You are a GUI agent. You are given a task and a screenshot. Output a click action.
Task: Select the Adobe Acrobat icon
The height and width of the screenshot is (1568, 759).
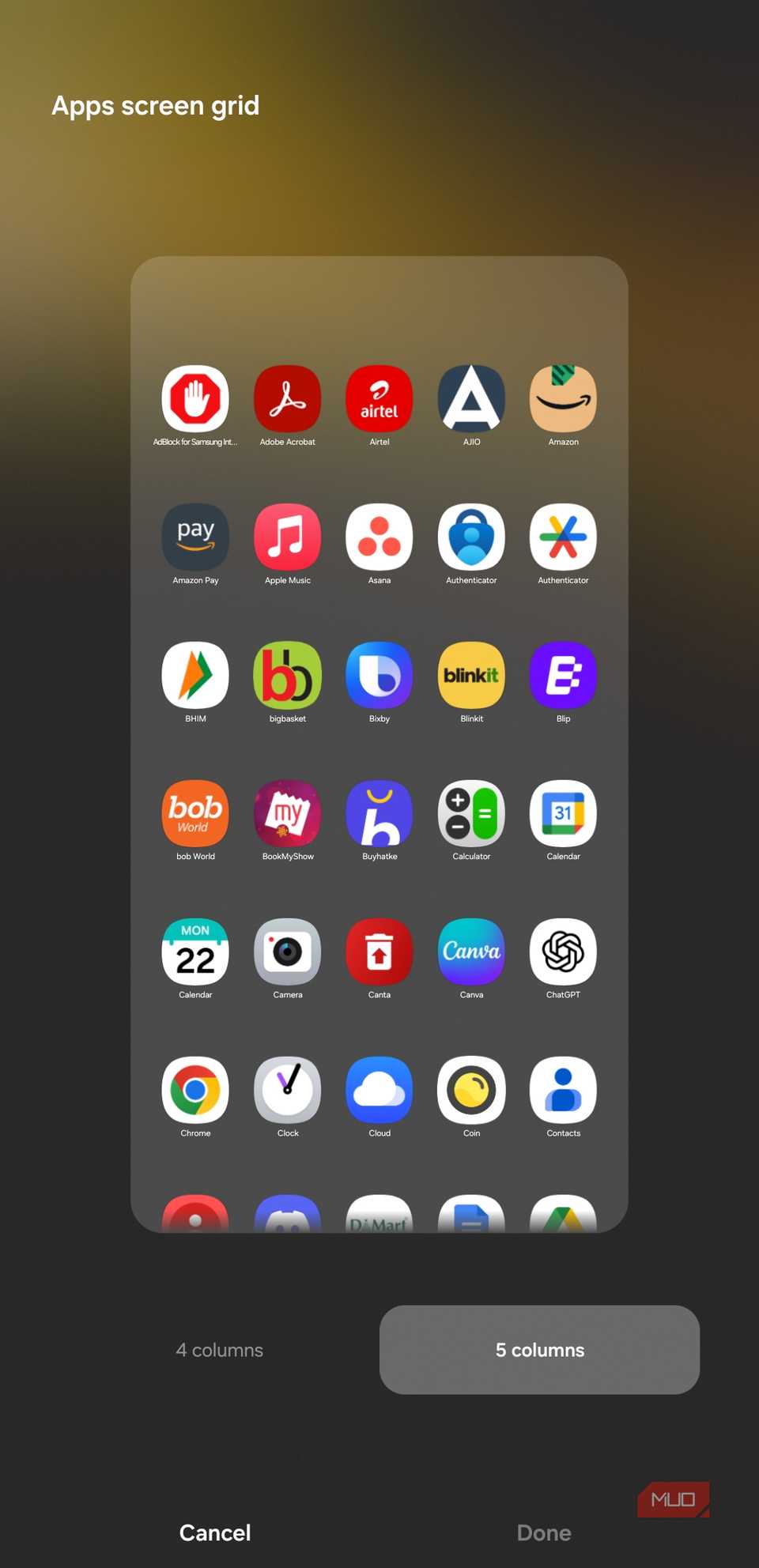(x=287, y=398)
